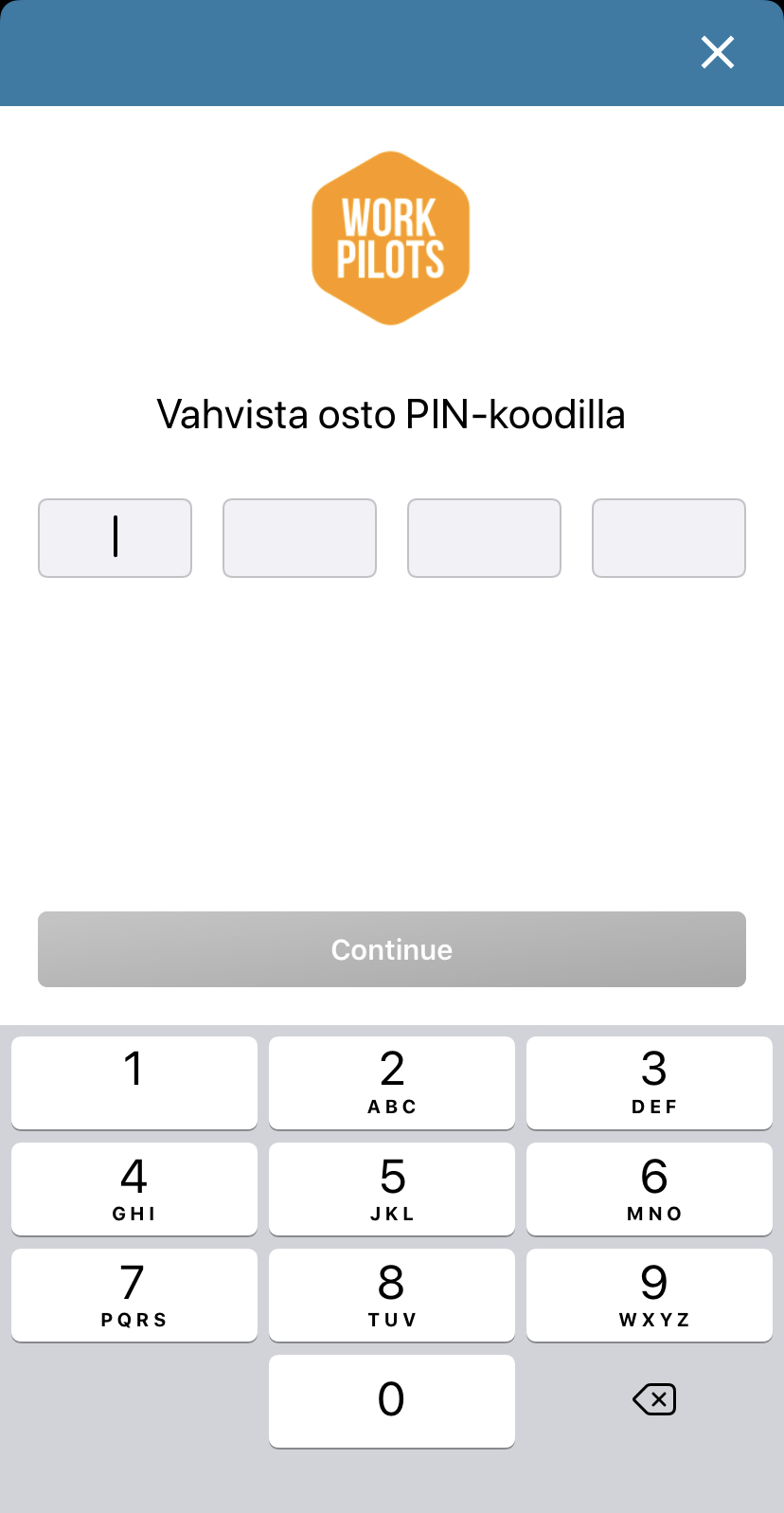Enter digit 2 on the keypad

pyautogui.click(x=392, y=1083)
